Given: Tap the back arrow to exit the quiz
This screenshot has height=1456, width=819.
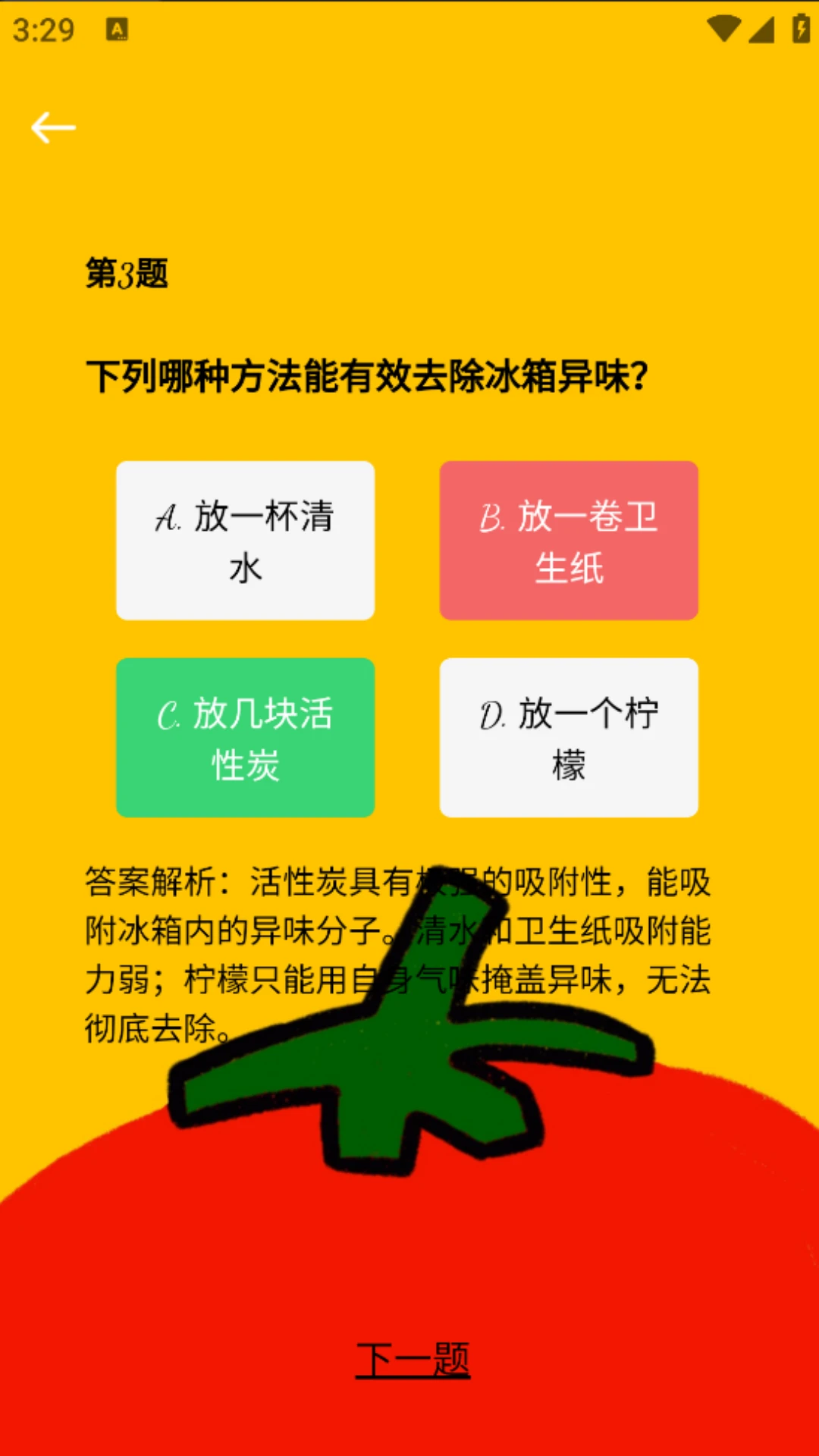Looking at the screenshot, I should tap(52, 127).
